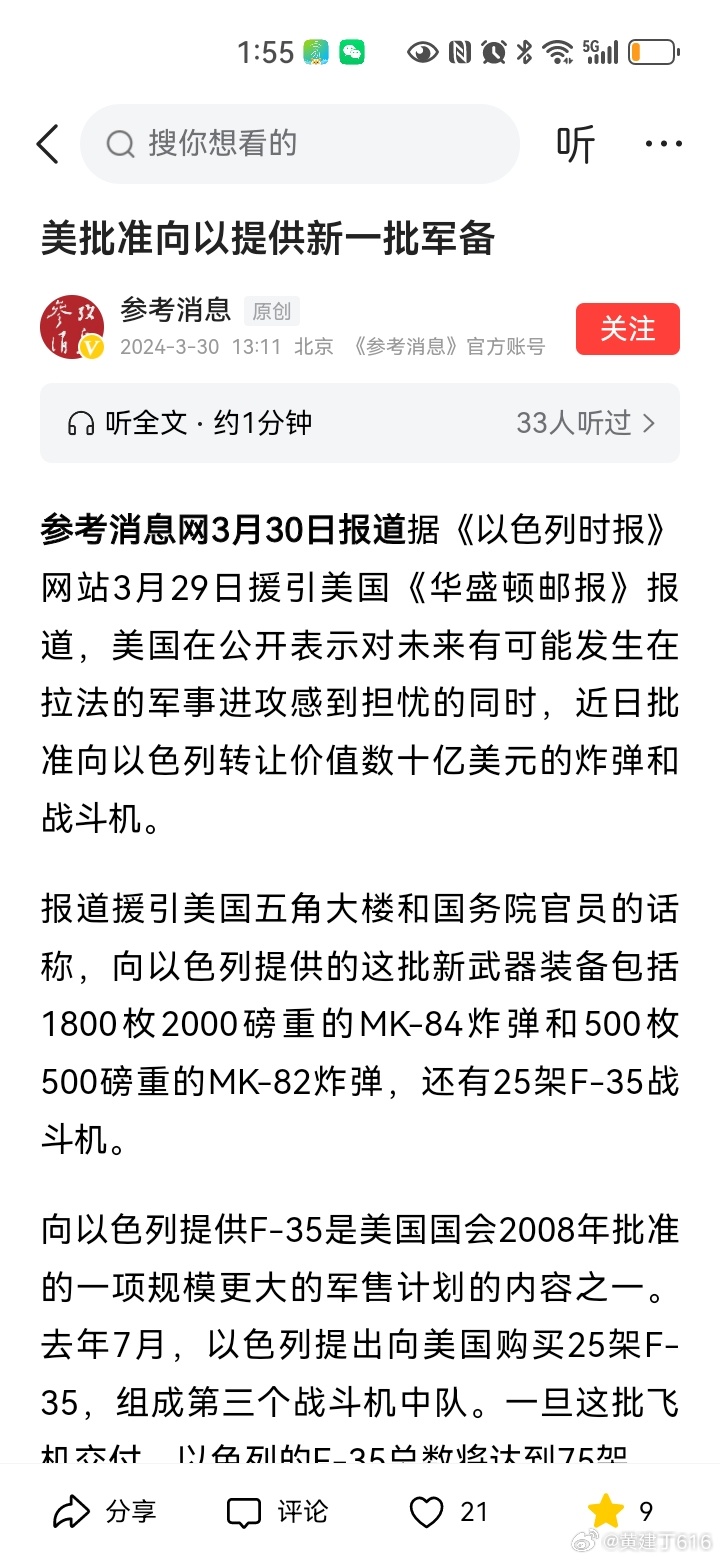Screen dimensions: 720x1560
Task: Go back using the top-left arrow
Action: 47,144
